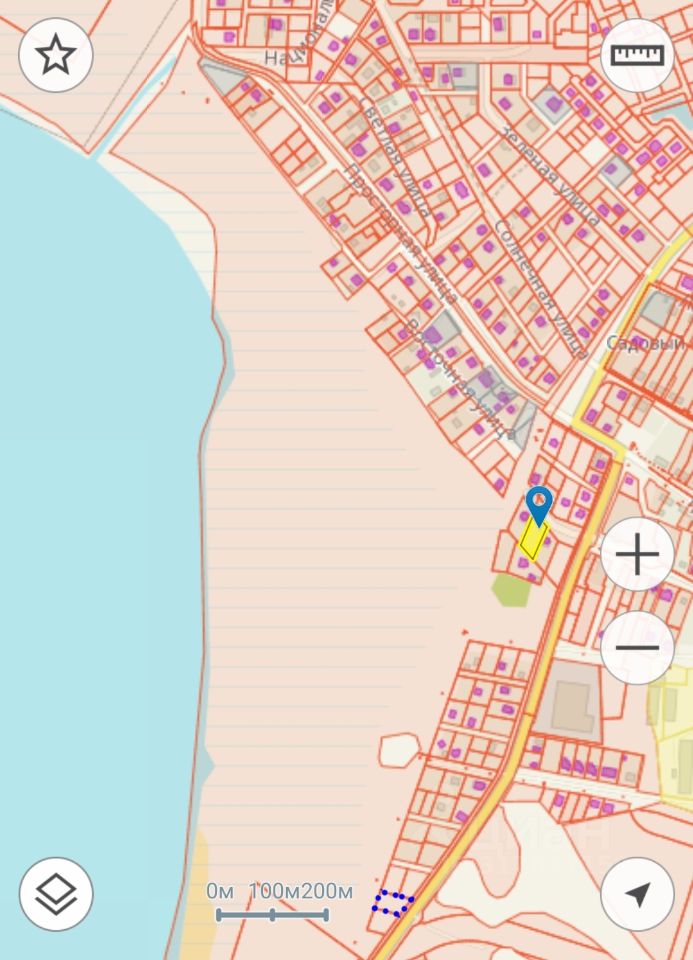Tap the blue pin on the yellow plot
The height and width of the screenshot is (960, 693).
point(539,505)
